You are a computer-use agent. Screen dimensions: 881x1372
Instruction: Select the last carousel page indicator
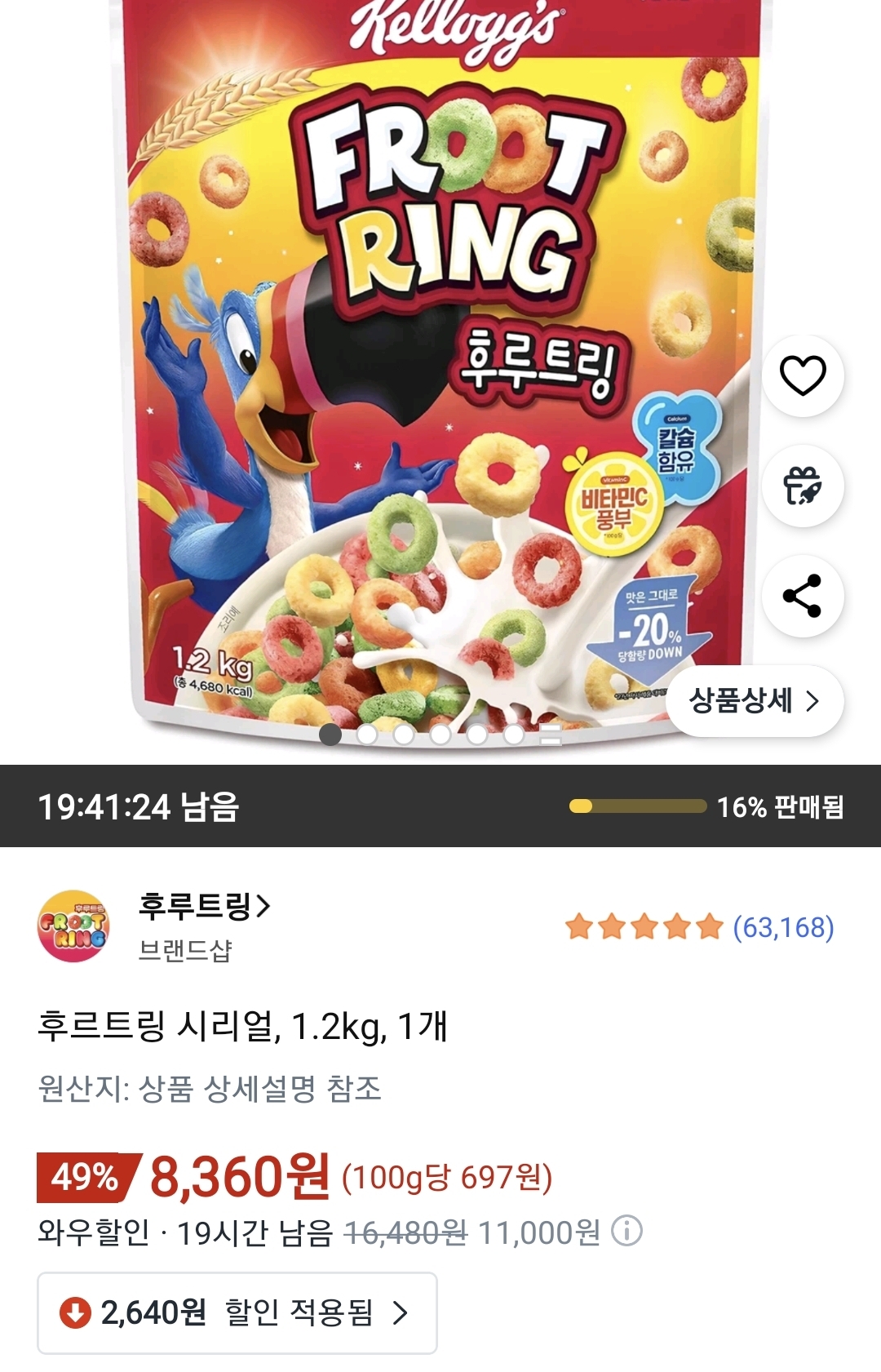548,735
